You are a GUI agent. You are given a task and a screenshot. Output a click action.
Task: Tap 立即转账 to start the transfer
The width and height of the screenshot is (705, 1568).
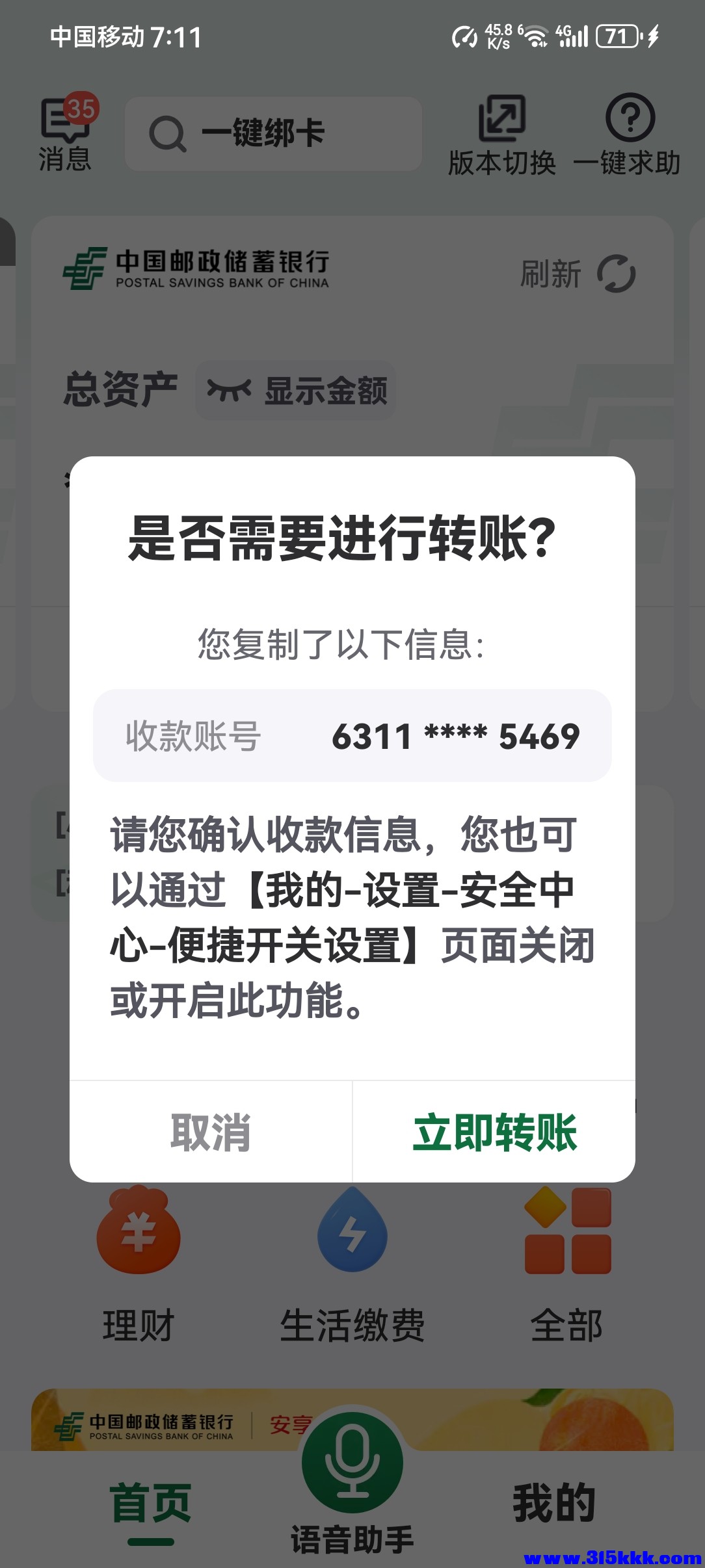point(496,1134)
